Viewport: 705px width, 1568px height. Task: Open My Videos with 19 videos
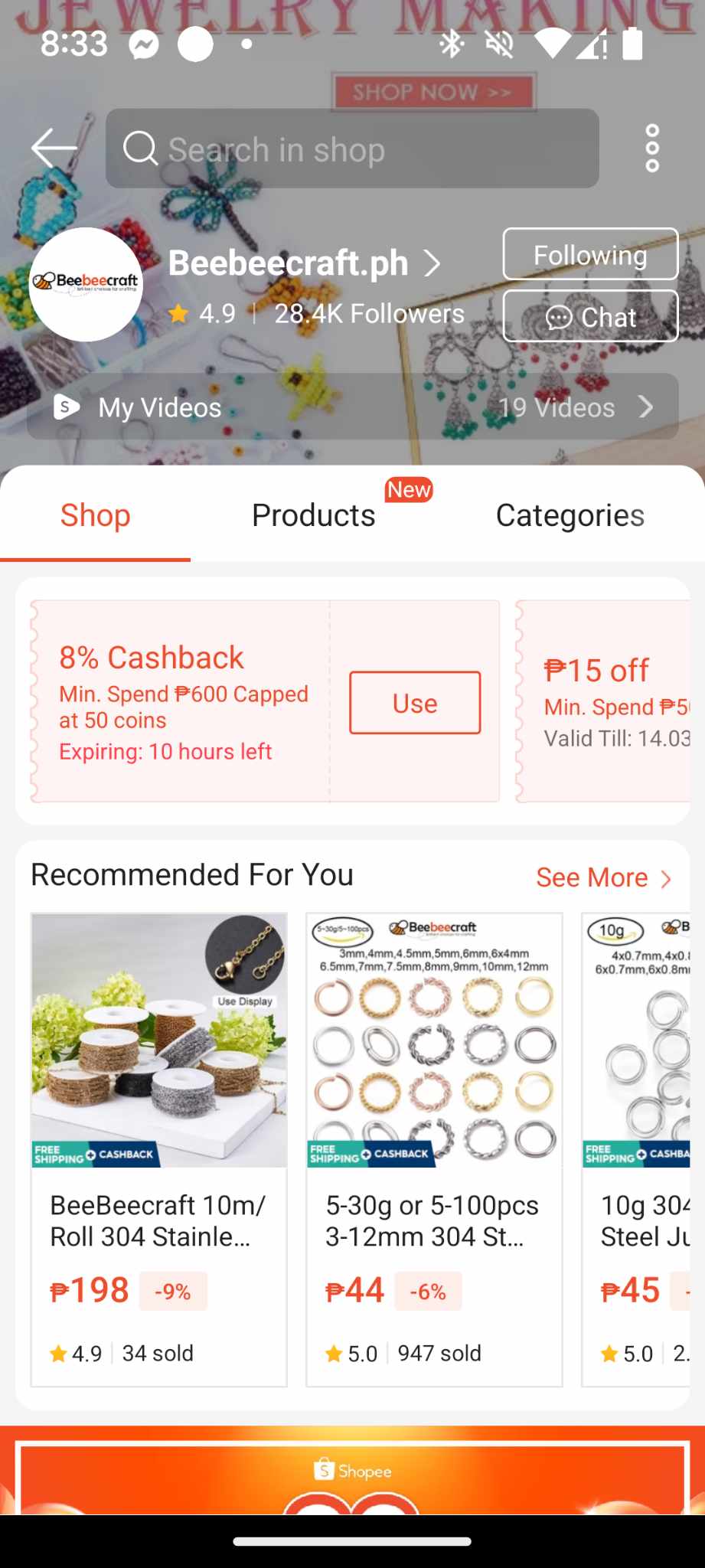352,407
